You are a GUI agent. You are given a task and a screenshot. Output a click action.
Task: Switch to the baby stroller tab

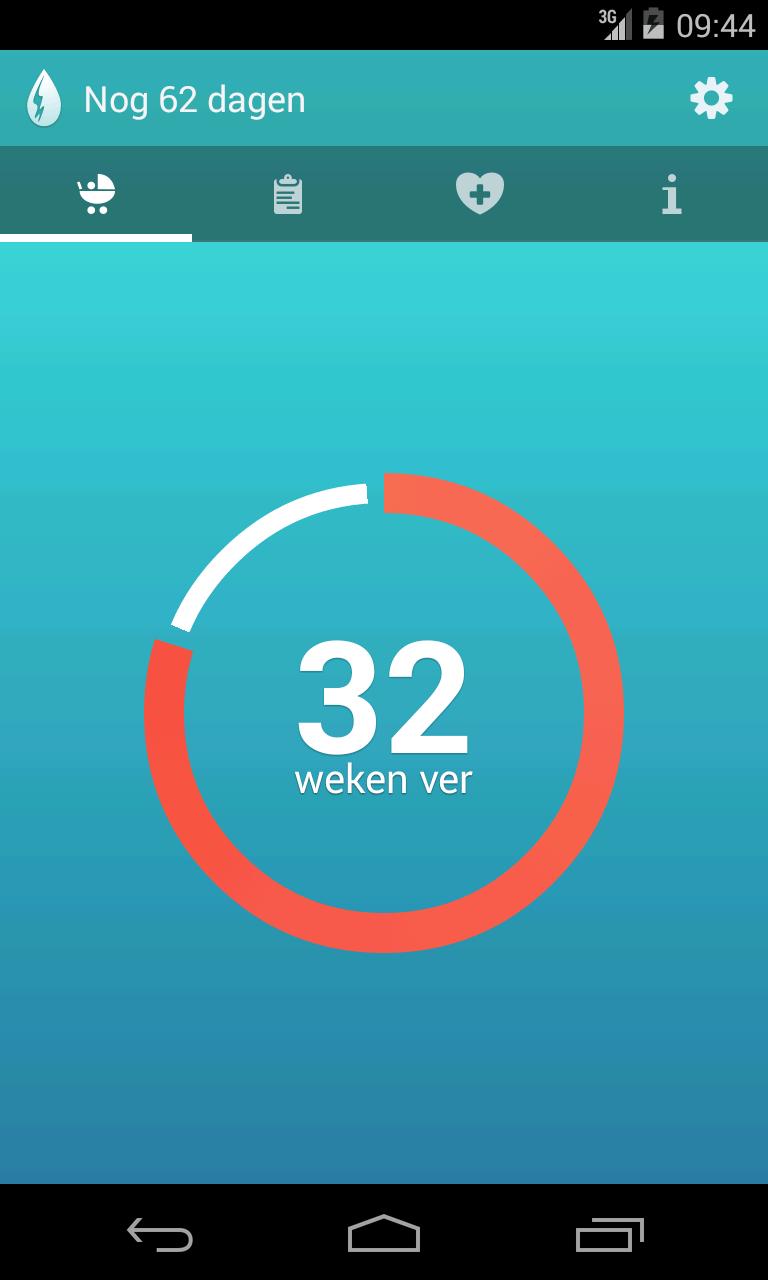pos(96,194)
